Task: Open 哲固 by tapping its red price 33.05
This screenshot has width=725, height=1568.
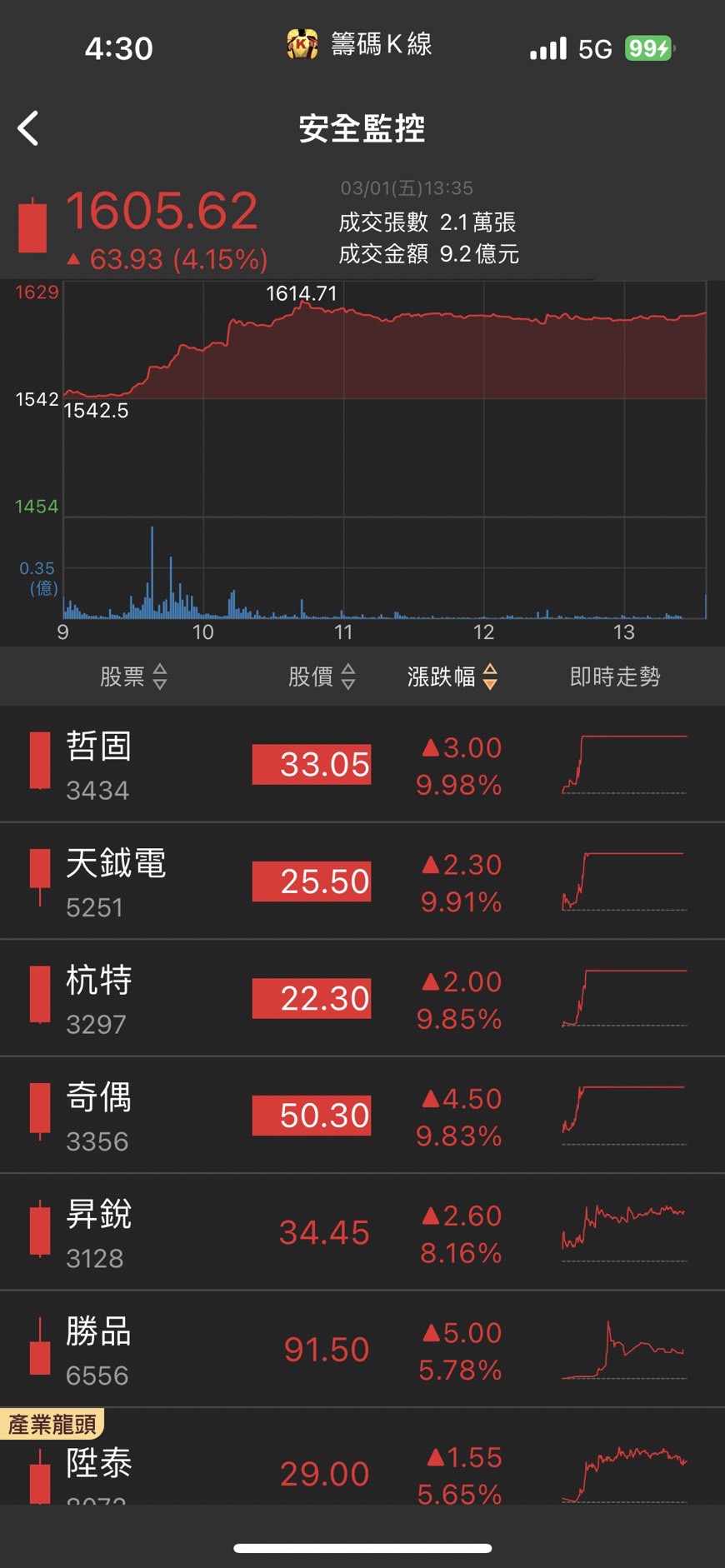Action: 311,763
